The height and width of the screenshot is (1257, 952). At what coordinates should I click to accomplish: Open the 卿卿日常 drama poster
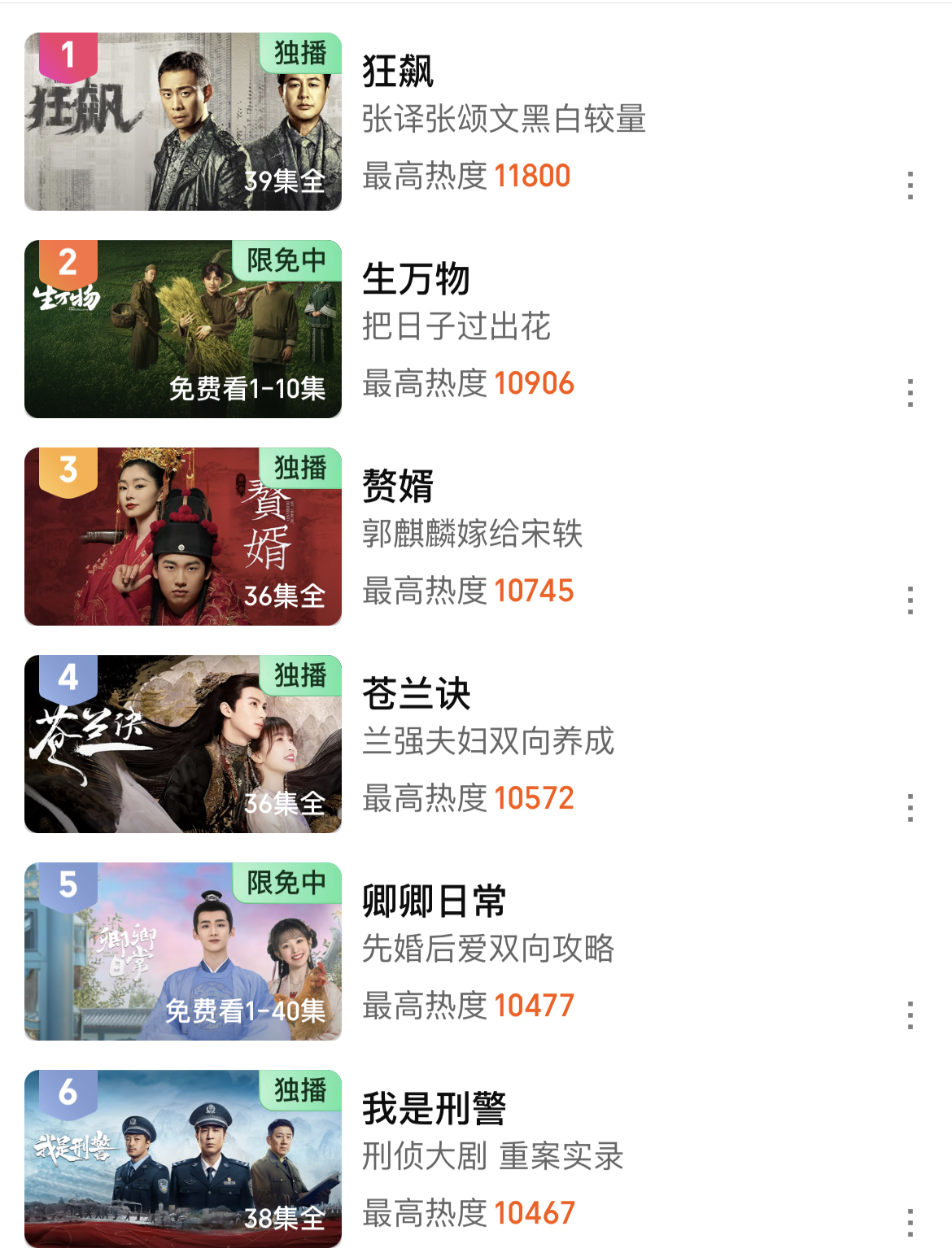183,952
